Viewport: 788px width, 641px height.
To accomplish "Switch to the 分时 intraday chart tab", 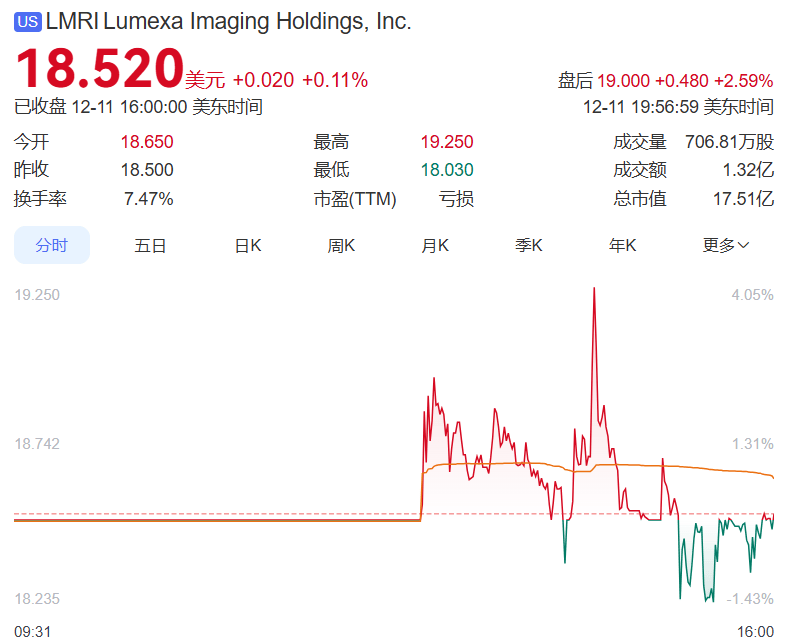I will pos(51,245).
